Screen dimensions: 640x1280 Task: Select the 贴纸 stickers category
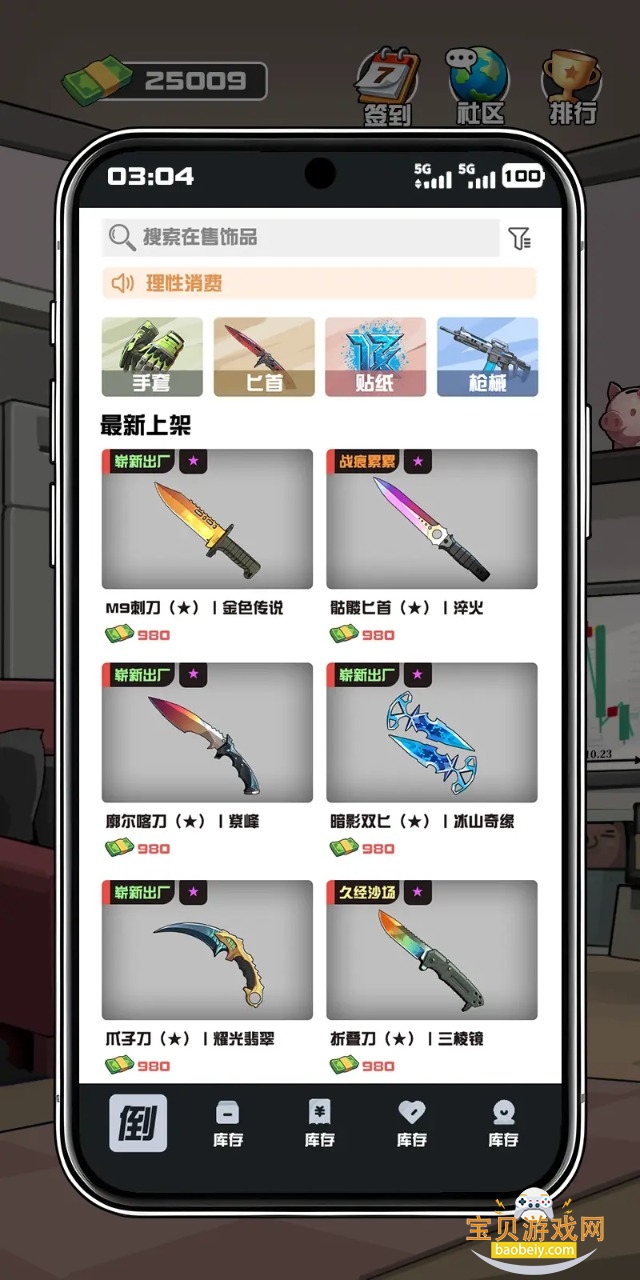point(375,357)
